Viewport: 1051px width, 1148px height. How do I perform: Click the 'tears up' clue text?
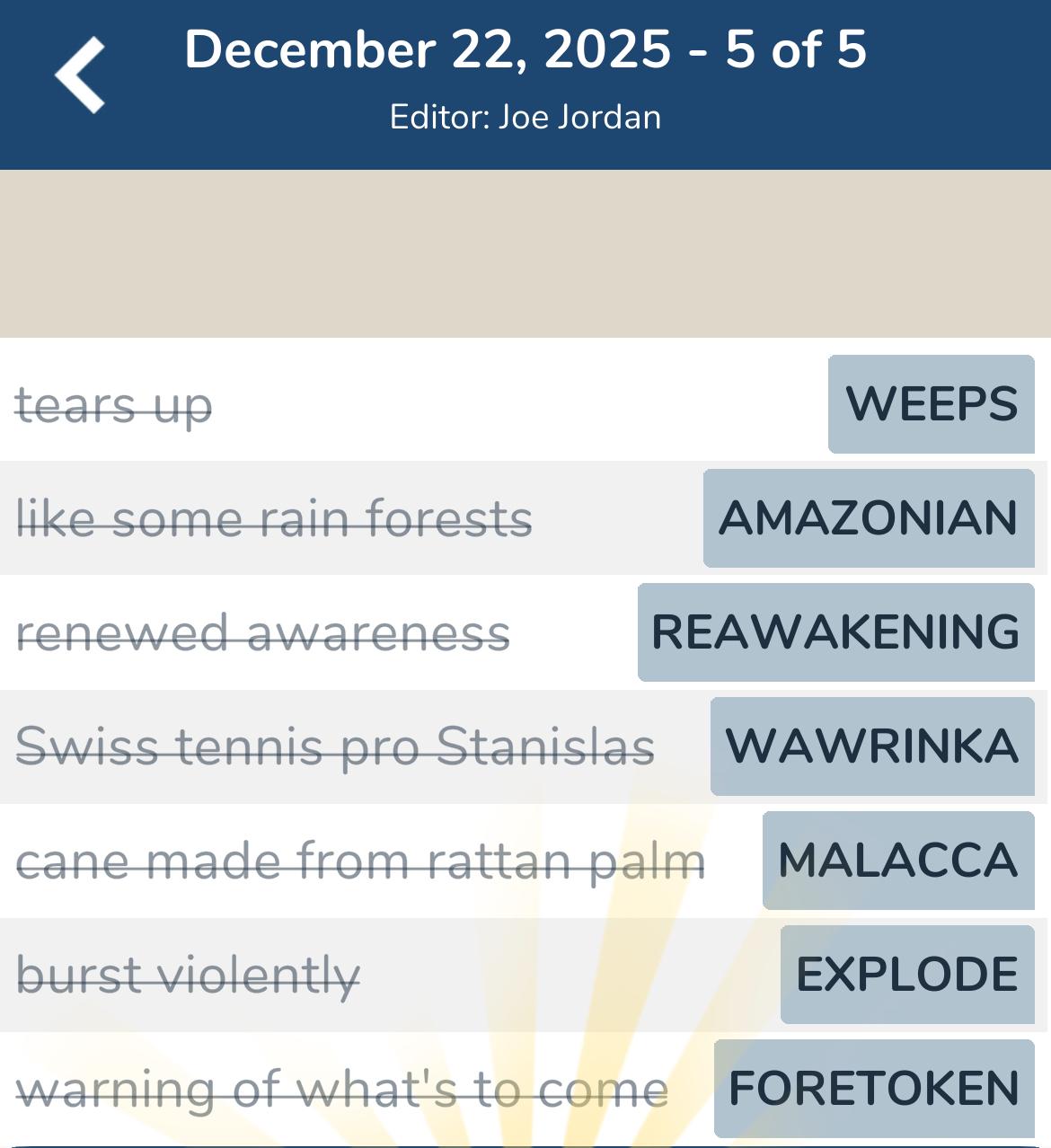pyautogui.click(x=115, y=404)
